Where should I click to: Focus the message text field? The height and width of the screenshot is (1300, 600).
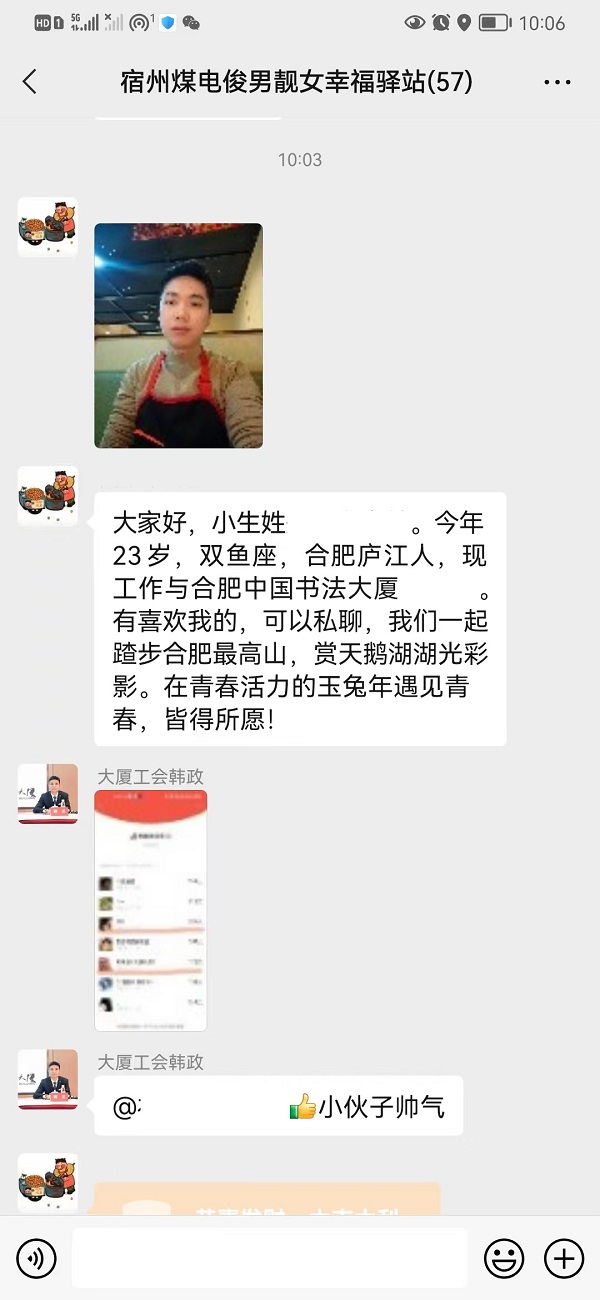coord(270,1258)
